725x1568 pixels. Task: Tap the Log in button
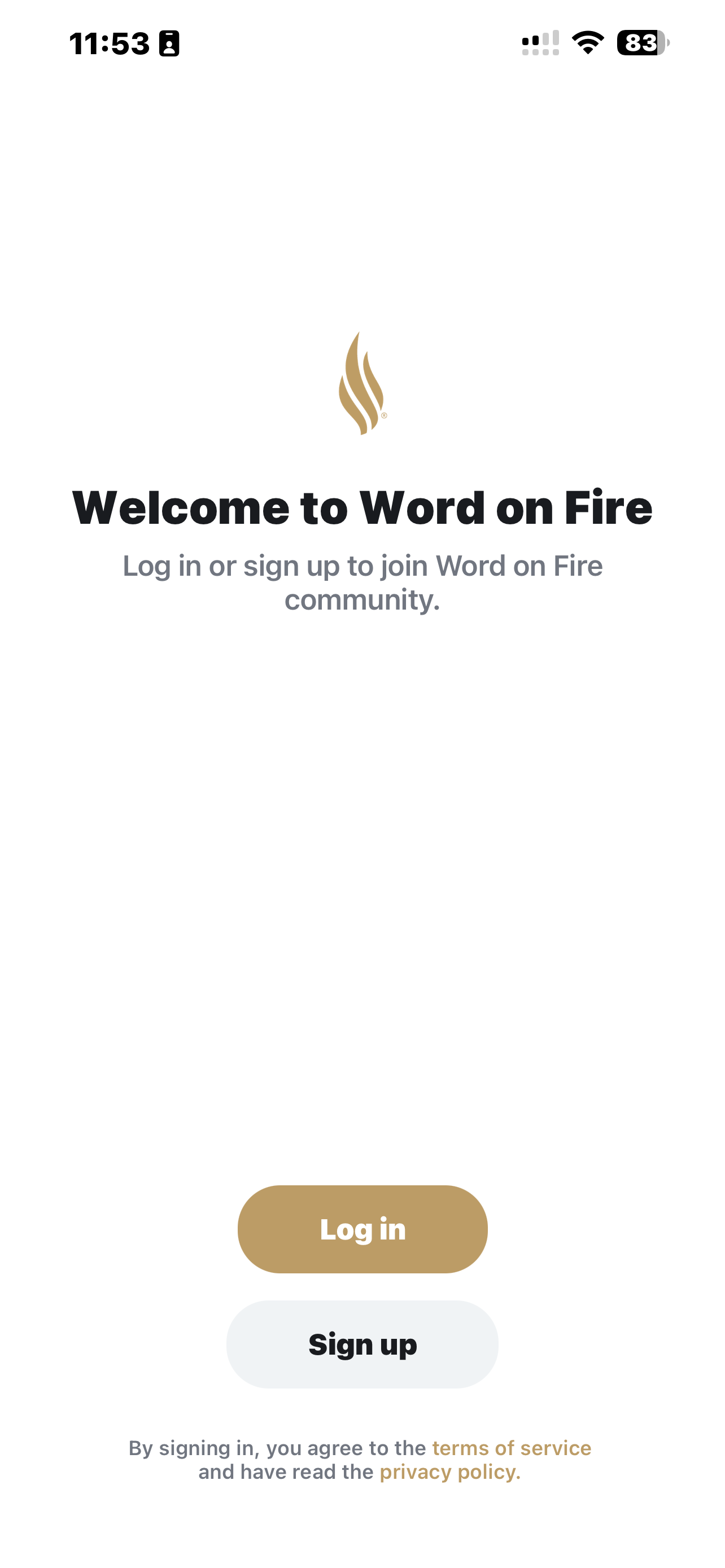point(362,1229)
